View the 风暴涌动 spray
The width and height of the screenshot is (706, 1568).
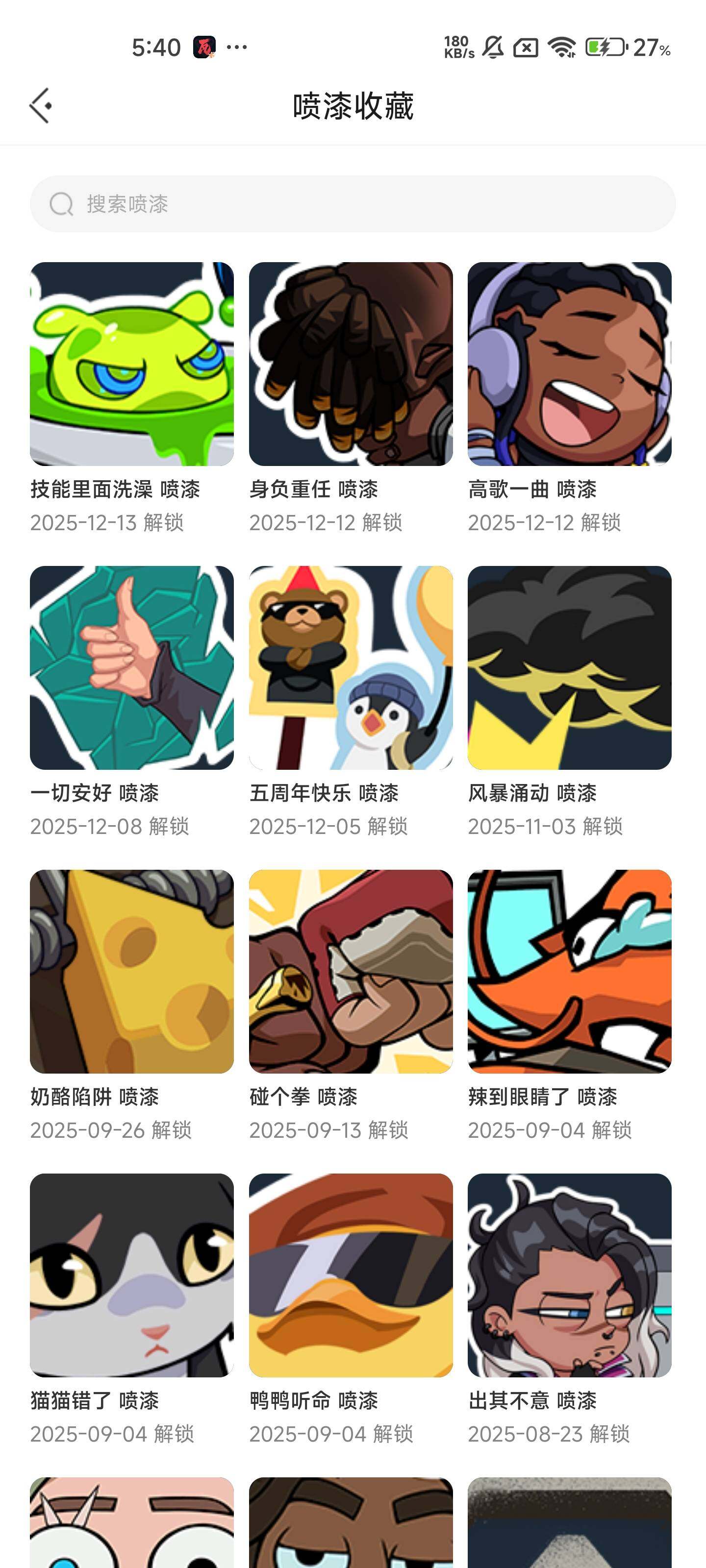pos(569,668)
